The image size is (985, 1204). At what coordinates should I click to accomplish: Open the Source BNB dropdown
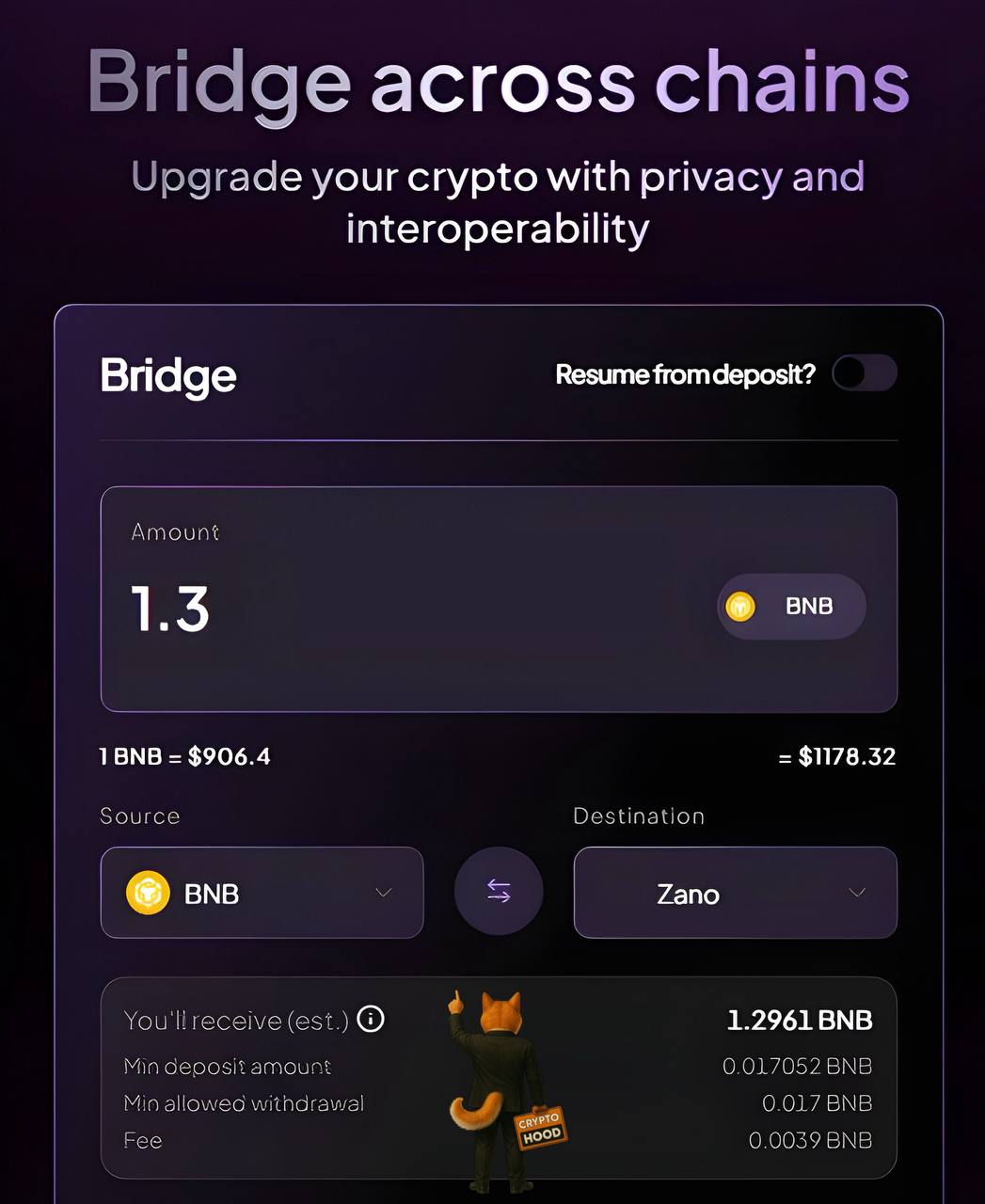262,893
